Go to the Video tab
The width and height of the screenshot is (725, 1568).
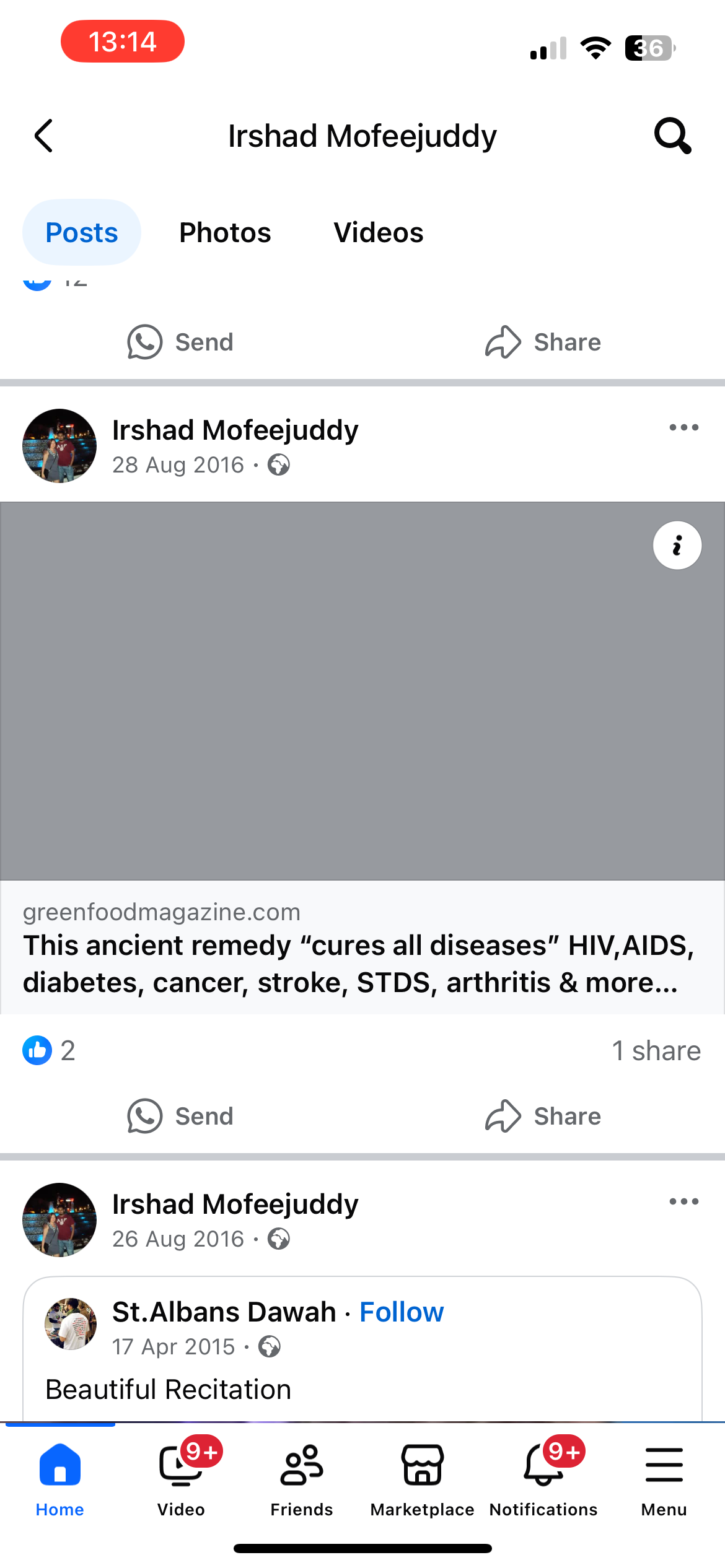click(181, 1477)
